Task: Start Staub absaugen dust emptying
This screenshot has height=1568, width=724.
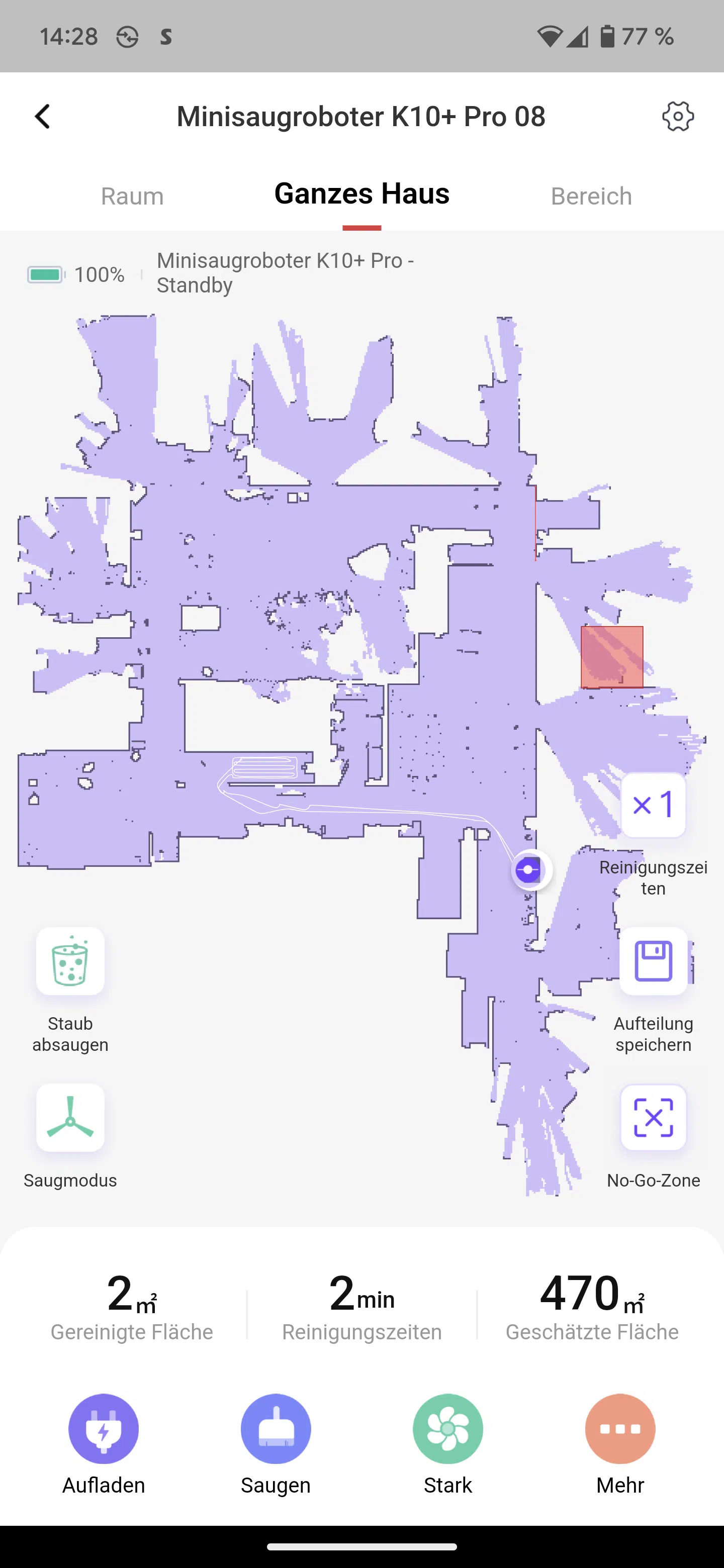Action: (x=70, y=961)
